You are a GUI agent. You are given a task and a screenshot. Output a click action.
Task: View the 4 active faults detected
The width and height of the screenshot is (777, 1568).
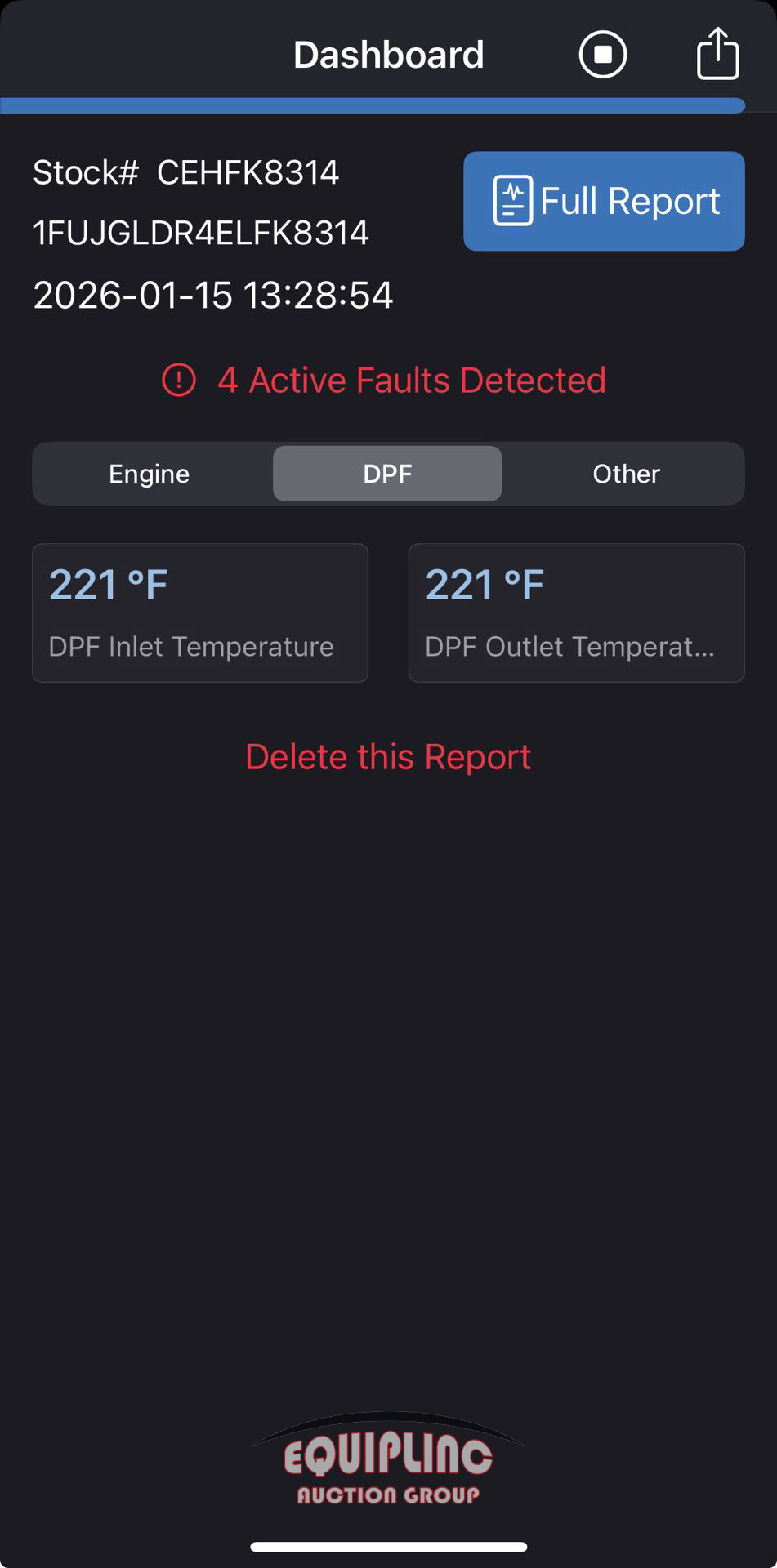[x=386, y=381]
